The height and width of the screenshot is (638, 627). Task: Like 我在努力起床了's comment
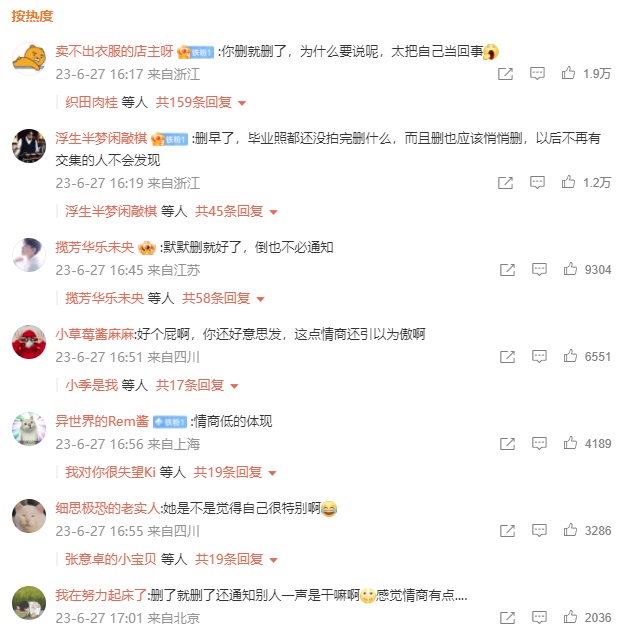pyautogui.click(x=569, y=618)
